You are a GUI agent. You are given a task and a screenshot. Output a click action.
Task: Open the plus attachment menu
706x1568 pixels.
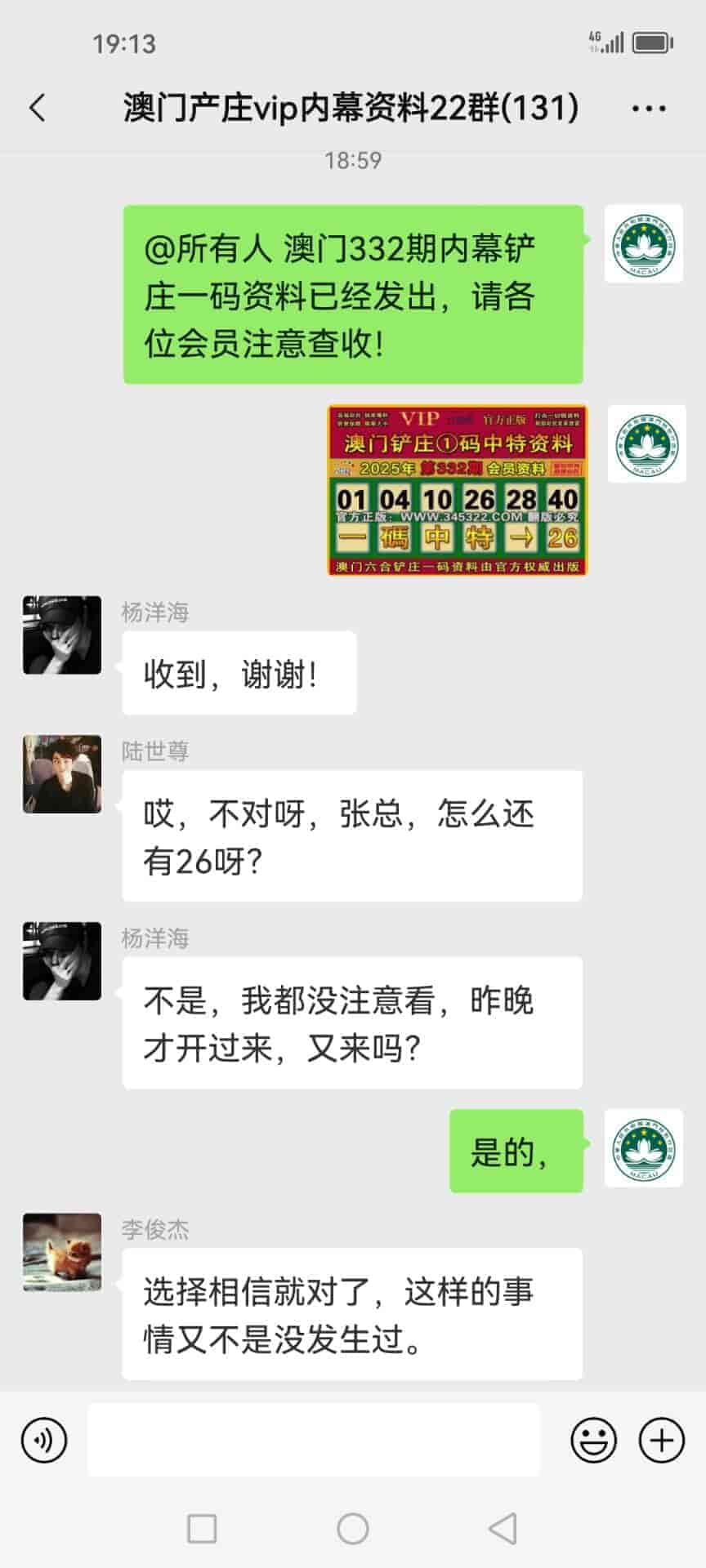[661, 1440]
